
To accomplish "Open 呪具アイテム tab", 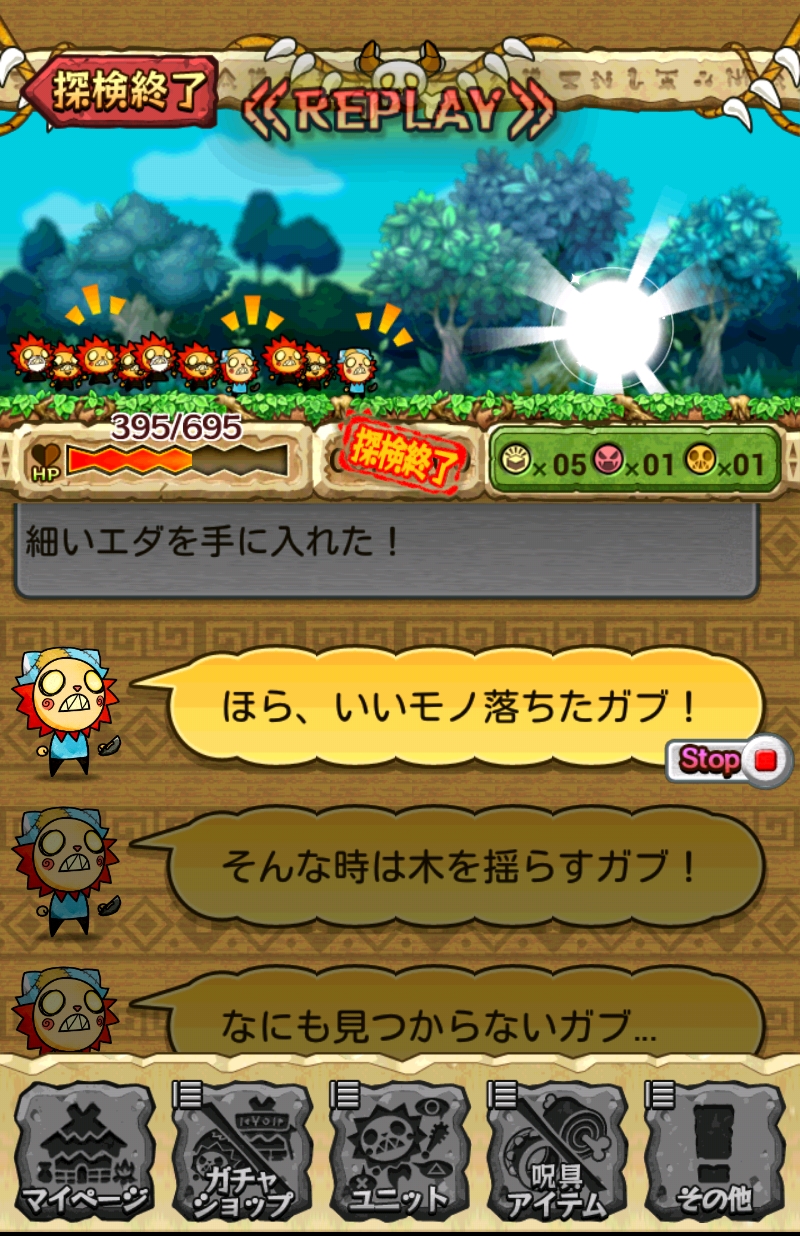I will tap(557, 1150).
